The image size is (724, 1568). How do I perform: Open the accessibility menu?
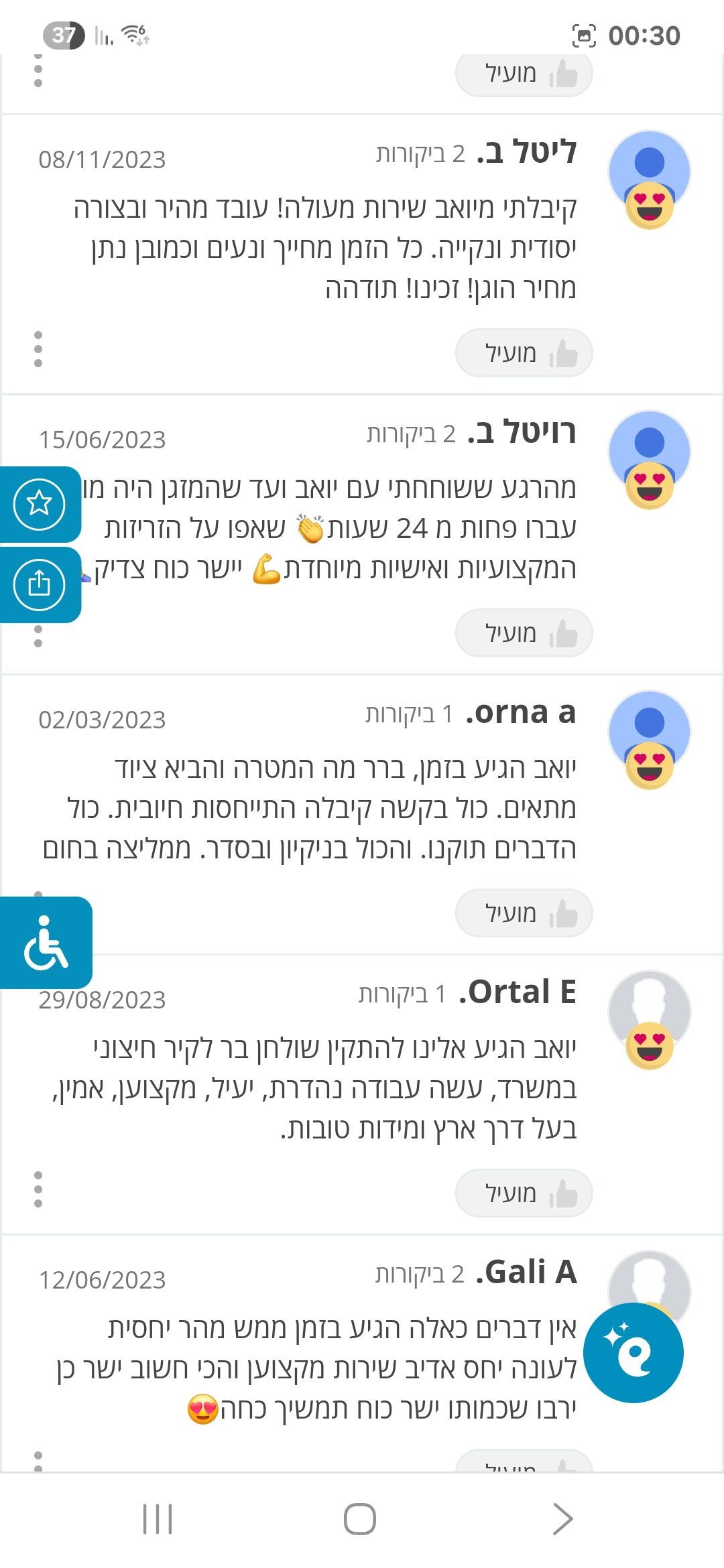coord(46,943)
